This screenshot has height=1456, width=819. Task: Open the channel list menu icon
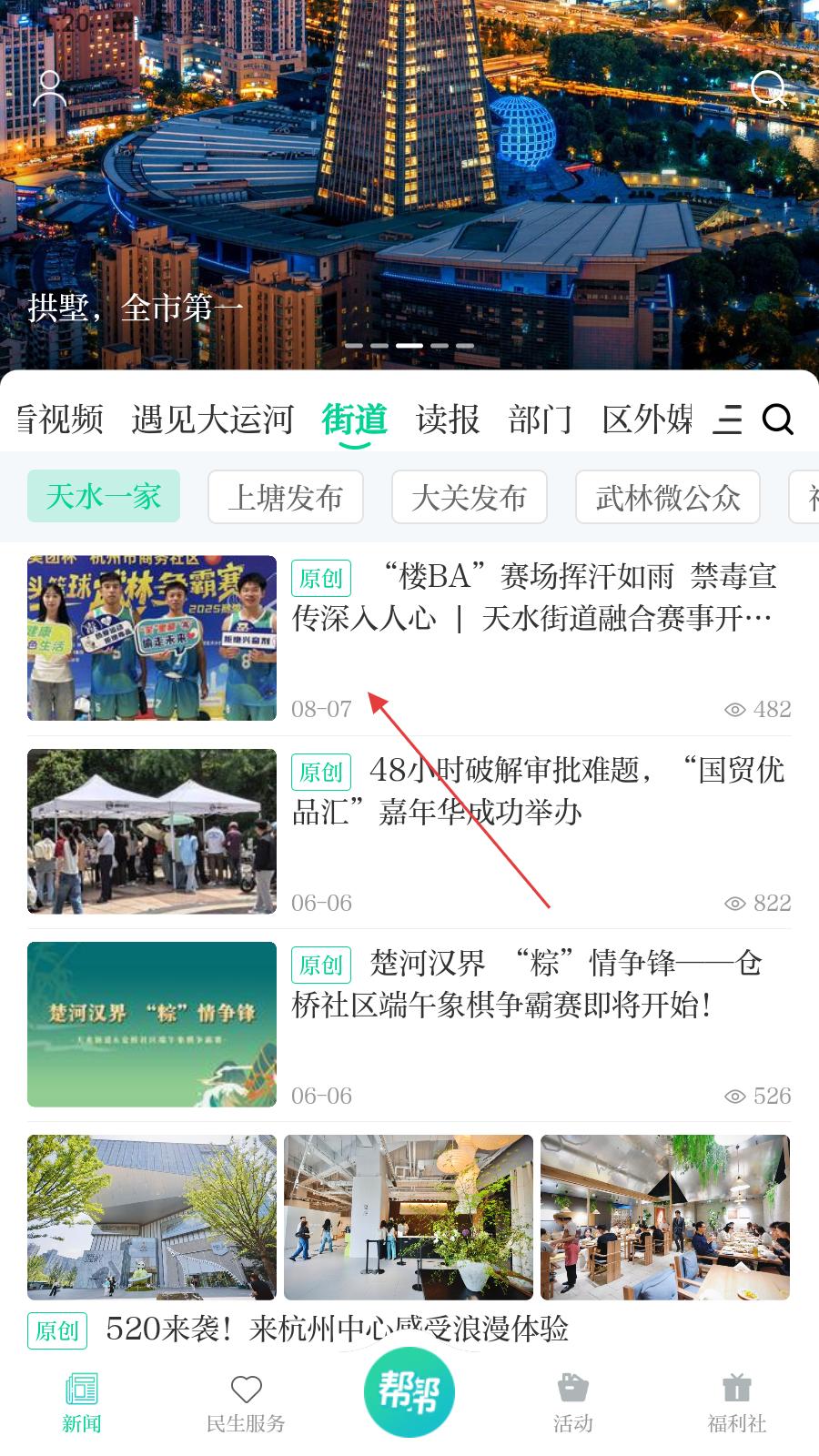click(727, 420)
